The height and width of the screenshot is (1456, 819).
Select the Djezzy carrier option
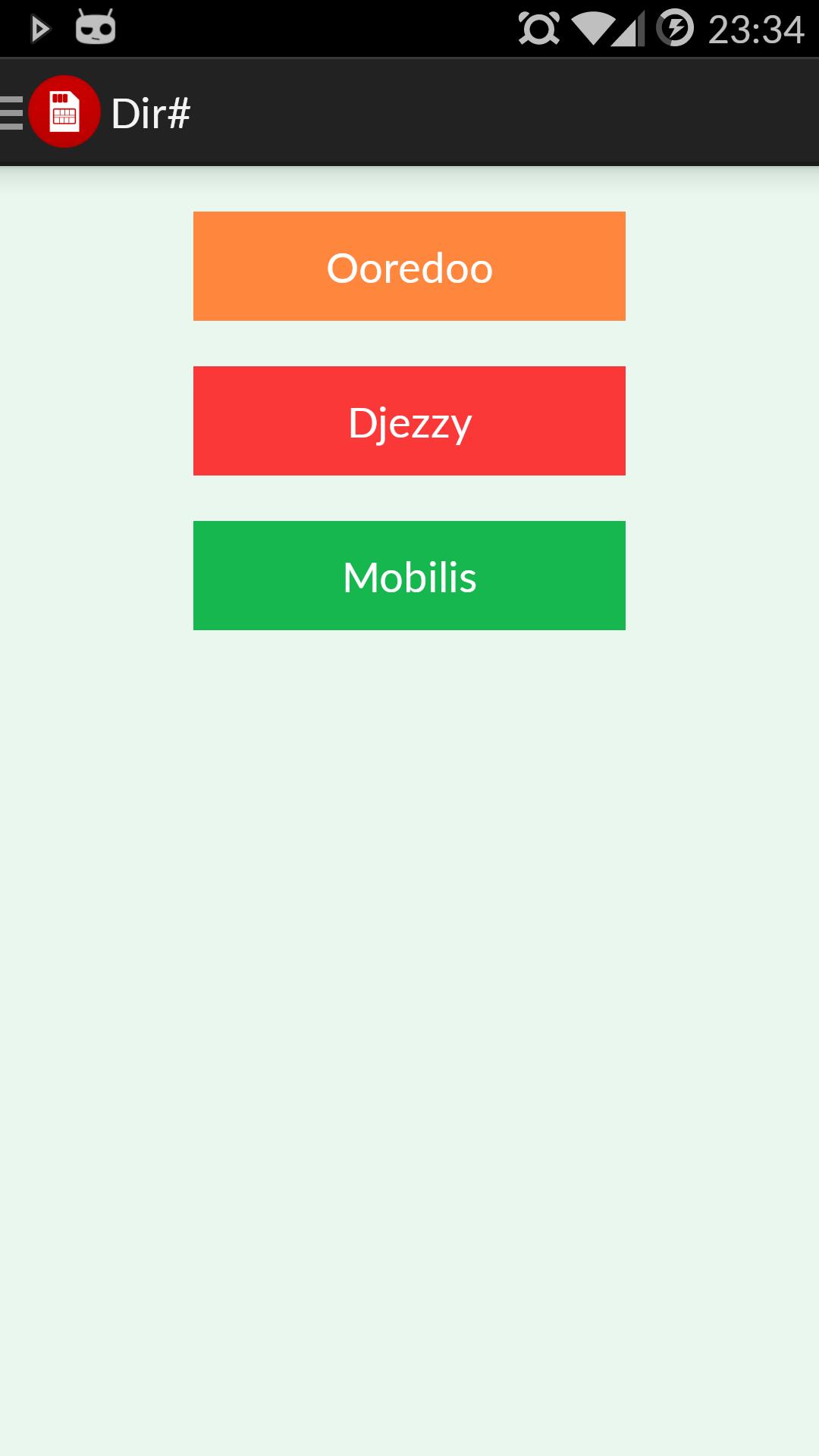pos(409,421)
